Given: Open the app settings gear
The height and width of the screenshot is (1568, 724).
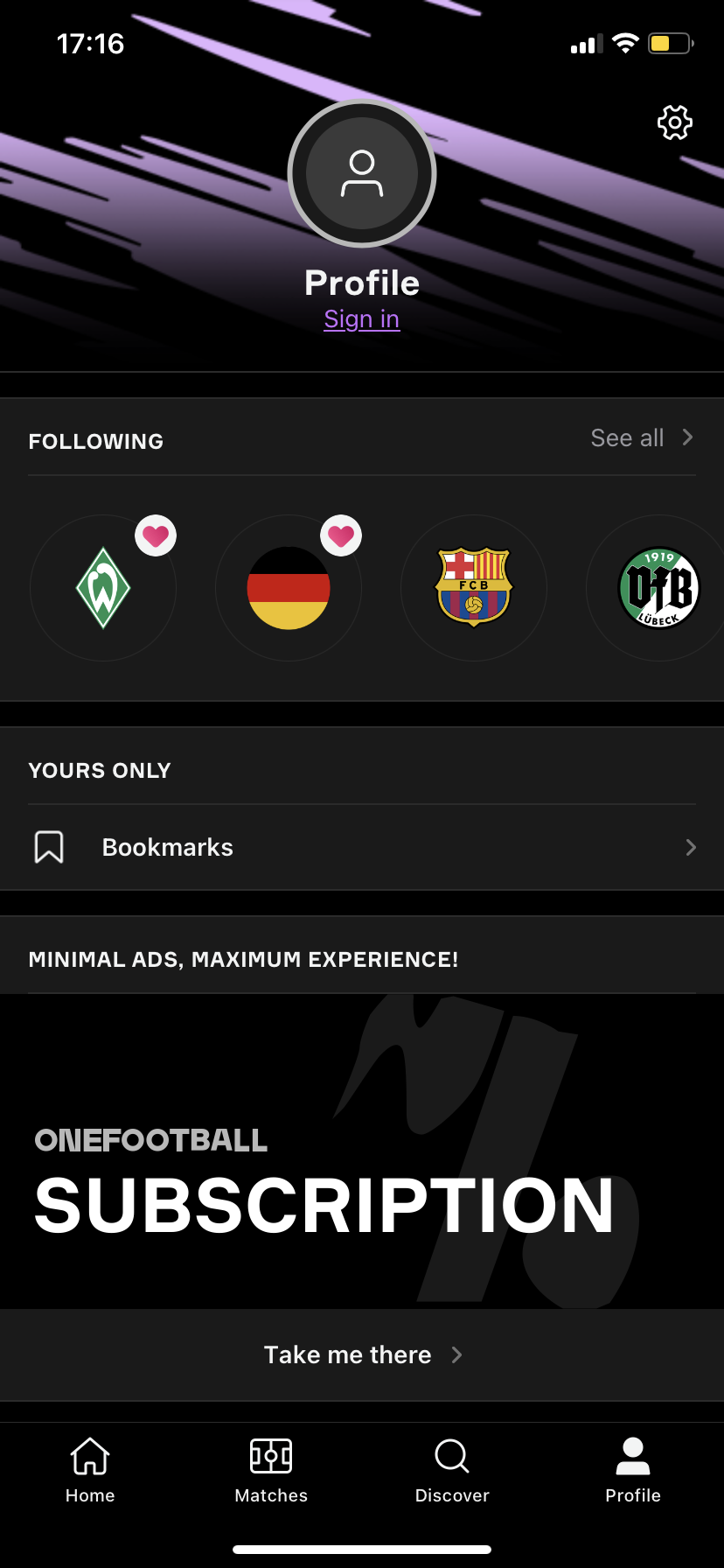Looking at the screenshot, I should click(674, 122).
